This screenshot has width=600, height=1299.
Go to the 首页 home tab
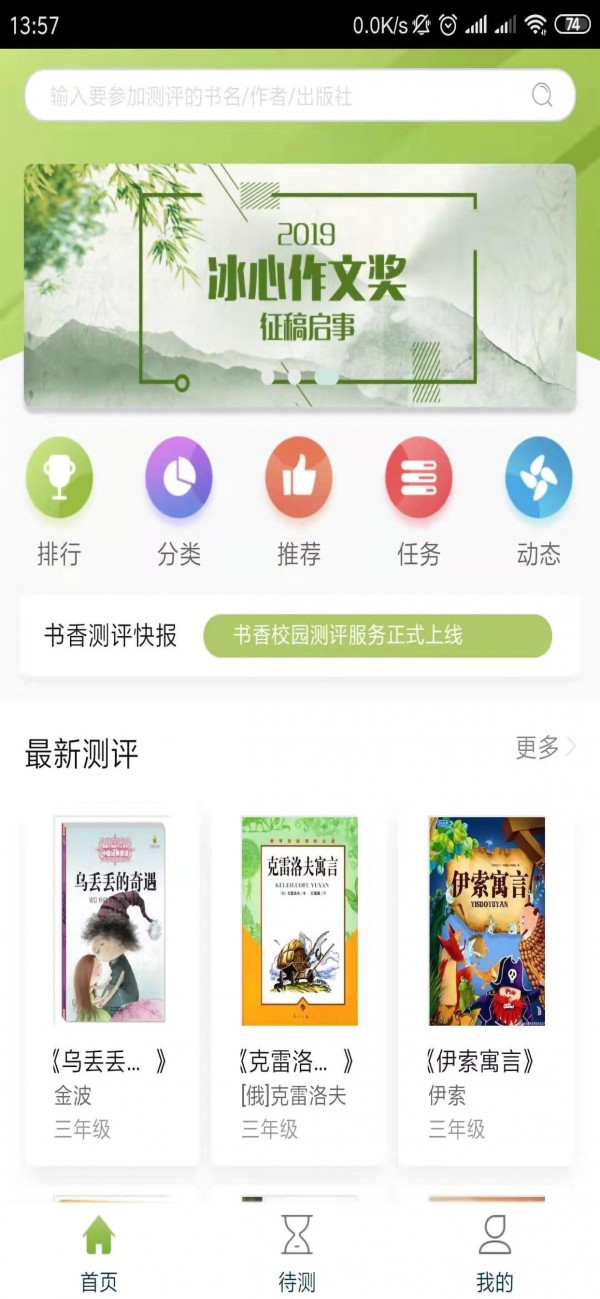pos(99,1251)
